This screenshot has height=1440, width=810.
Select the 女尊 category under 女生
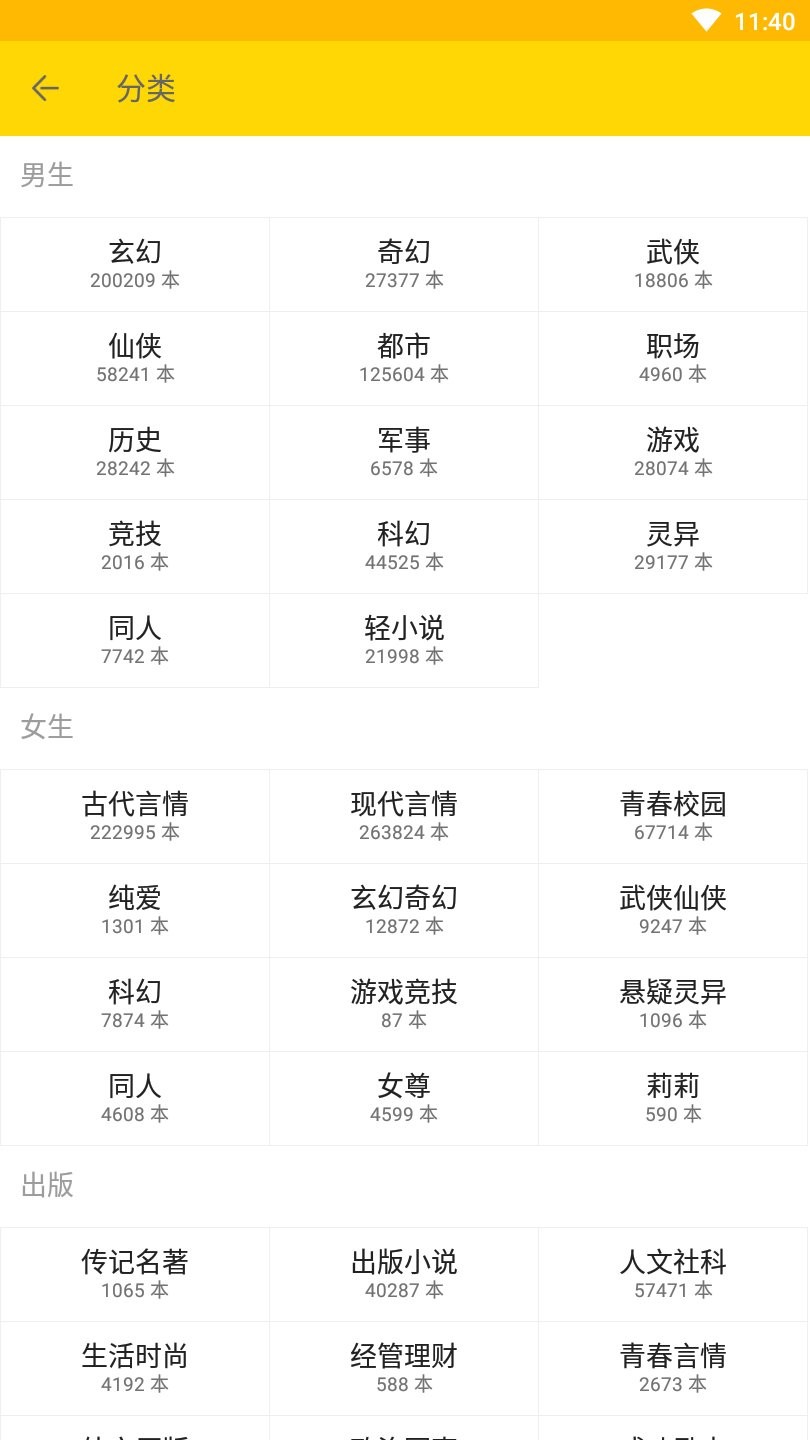click(404, 1097)
